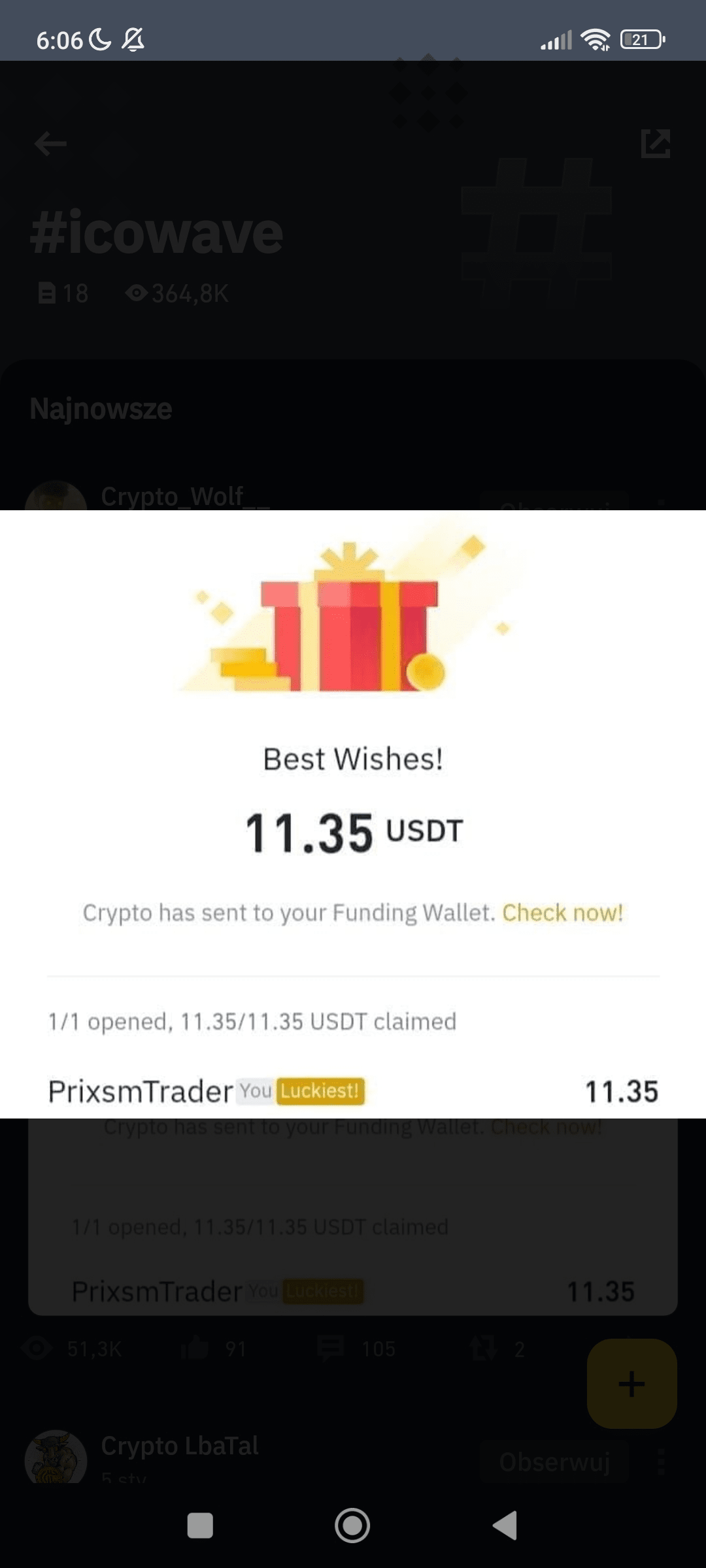Create a new post with plus button
Image resolution: width=706 pixels, height=1568 pixels.
(631, 1383)
